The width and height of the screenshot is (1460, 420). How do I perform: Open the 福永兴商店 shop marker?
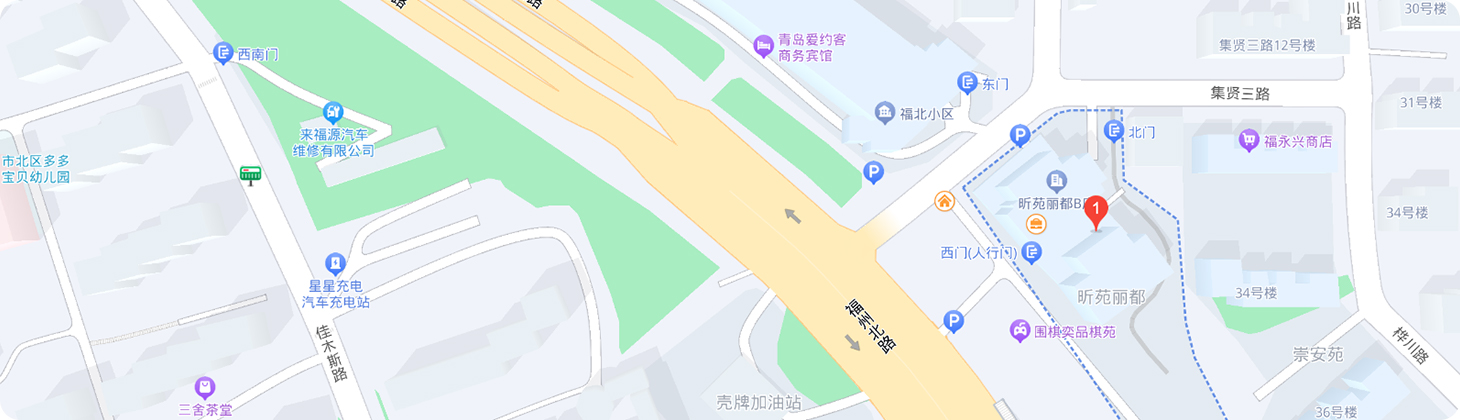coord(1249,141)
